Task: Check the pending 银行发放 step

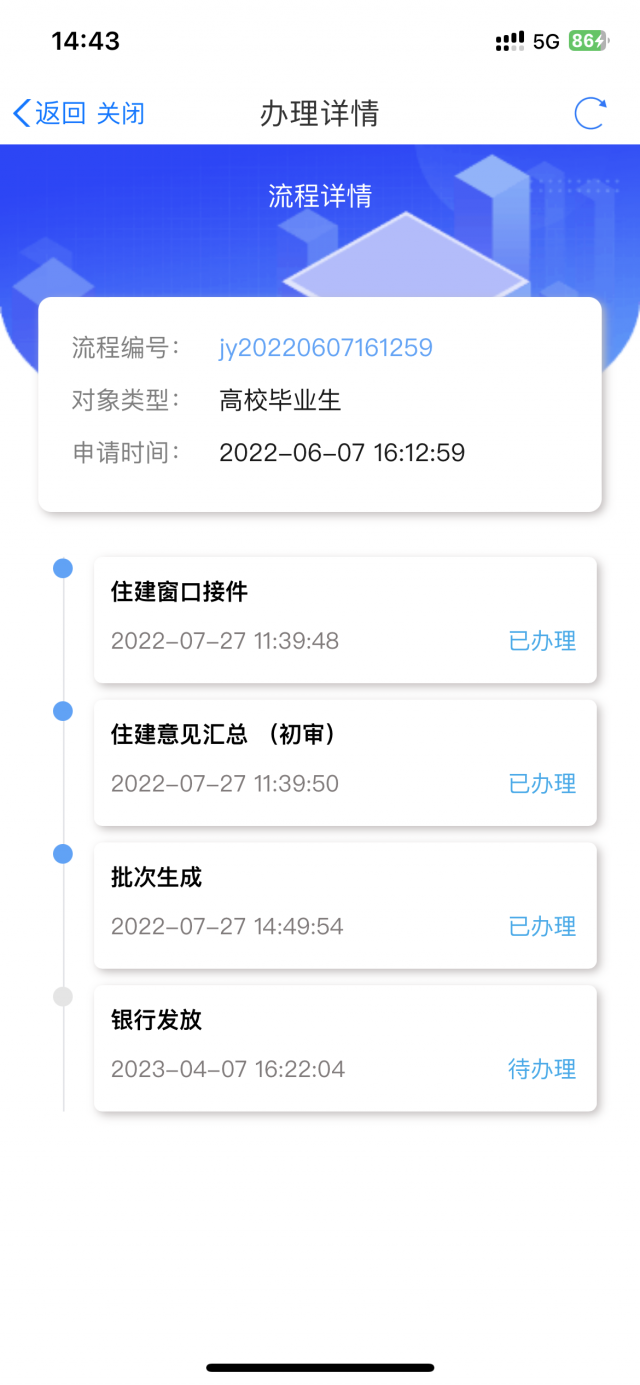Action: 345,1047
